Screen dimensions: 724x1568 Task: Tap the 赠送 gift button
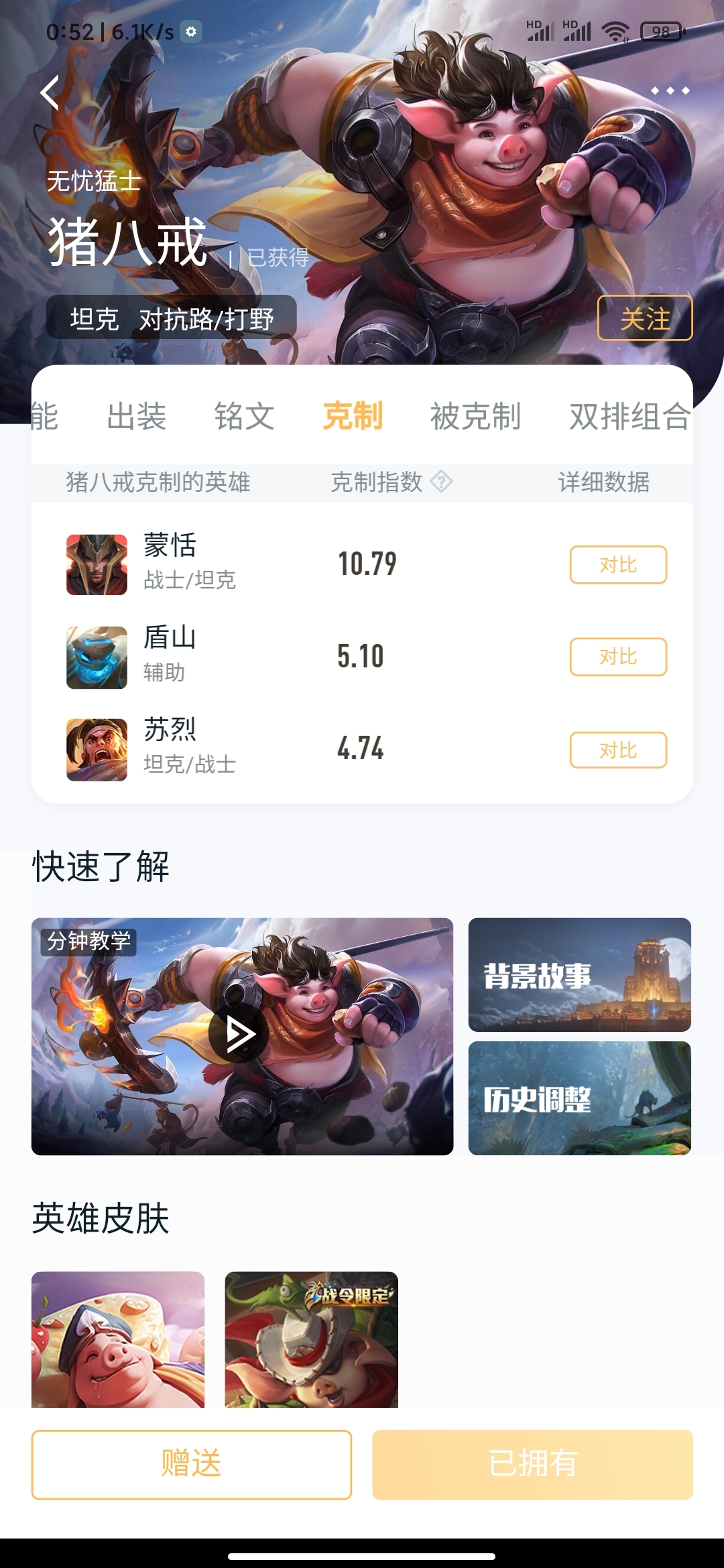191,1464
